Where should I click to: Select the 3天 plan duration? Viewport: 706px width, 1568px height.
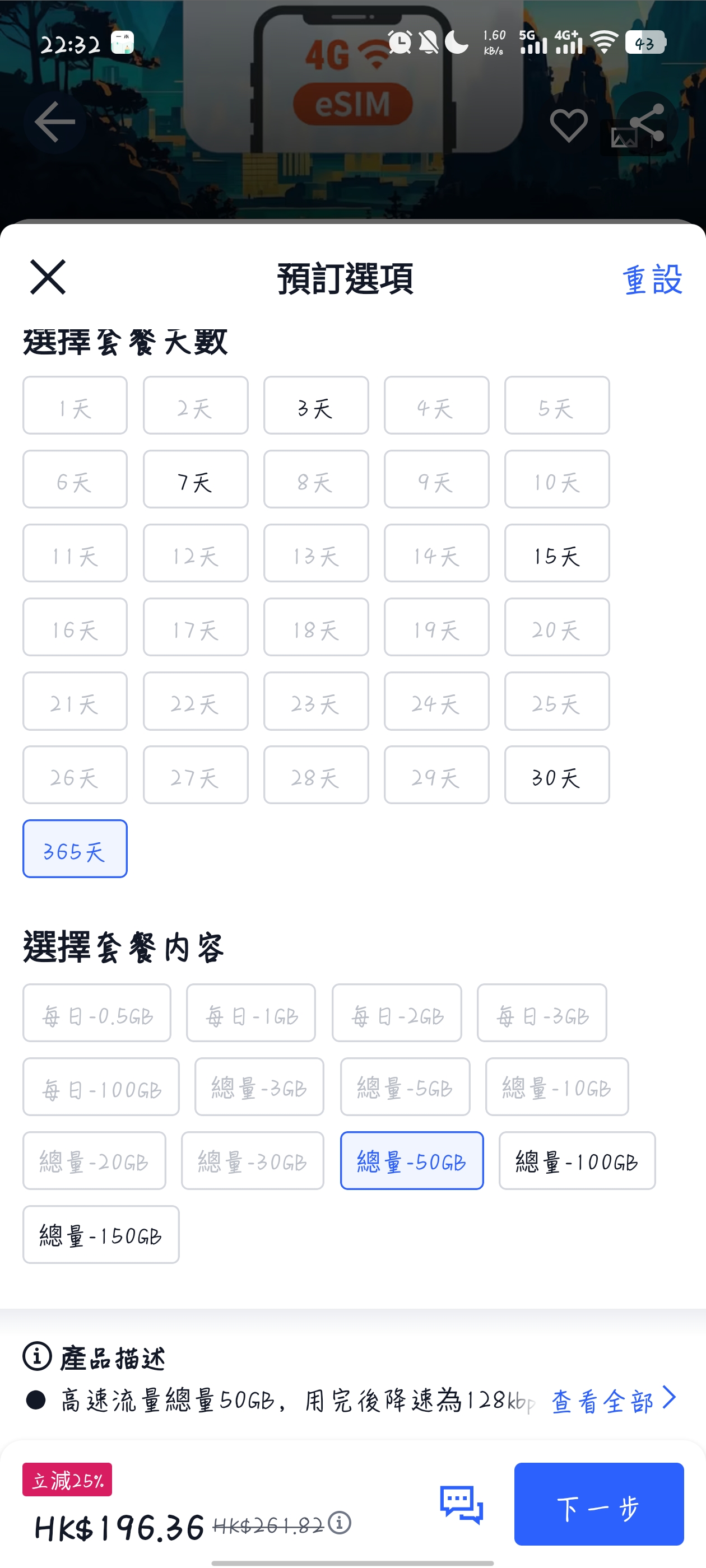pos(316,406)
